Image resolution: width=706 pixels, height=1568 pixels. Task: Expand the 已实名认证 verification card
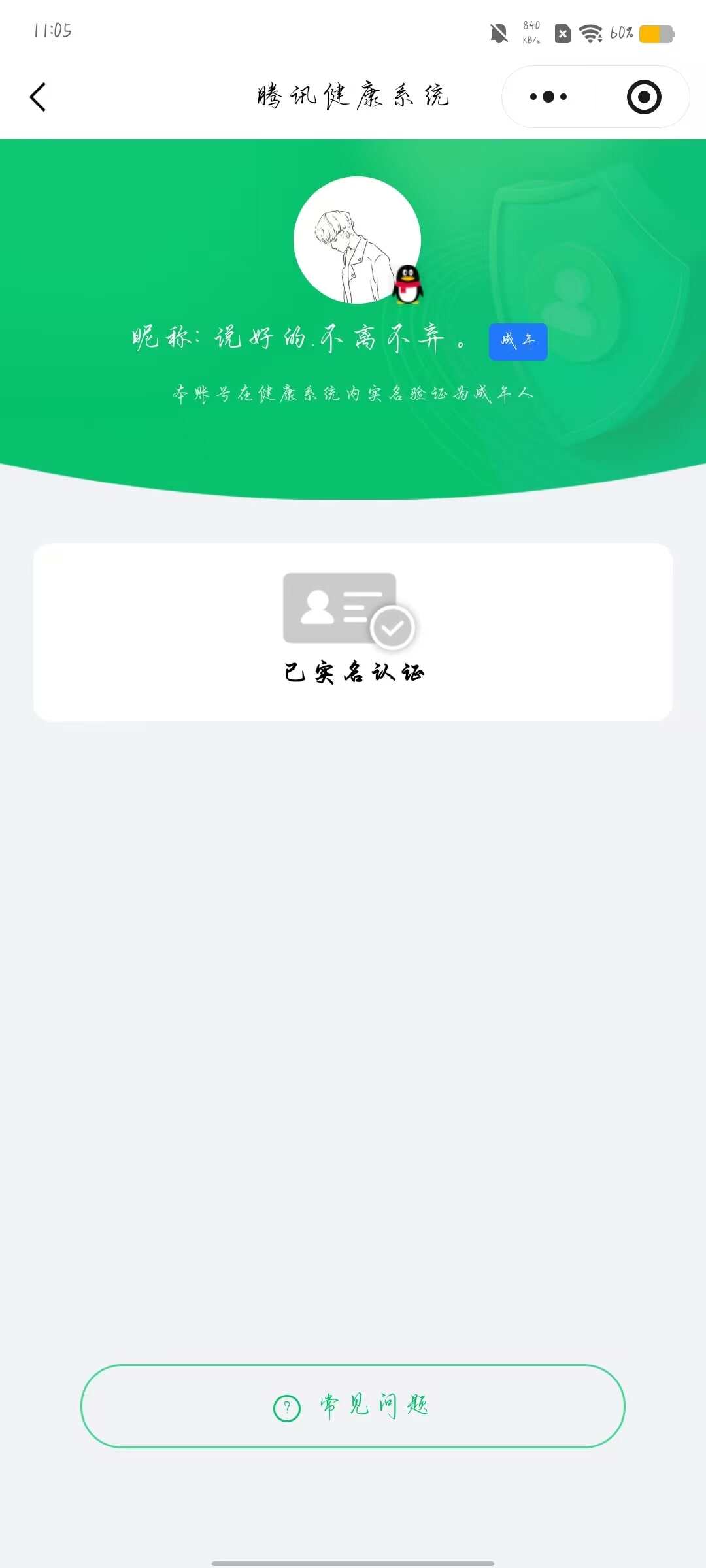point(353,629)
